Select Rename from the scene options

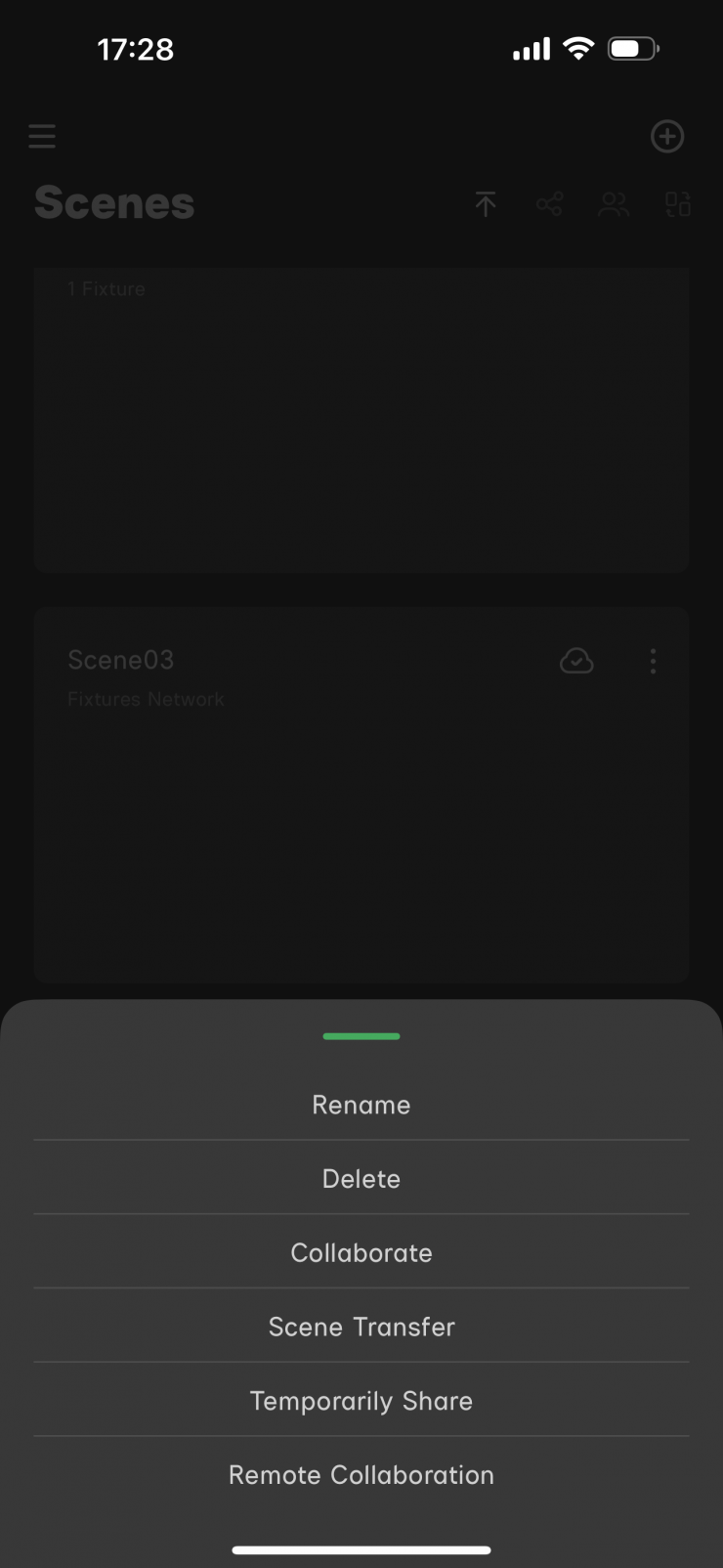[x=361, y=1105]
